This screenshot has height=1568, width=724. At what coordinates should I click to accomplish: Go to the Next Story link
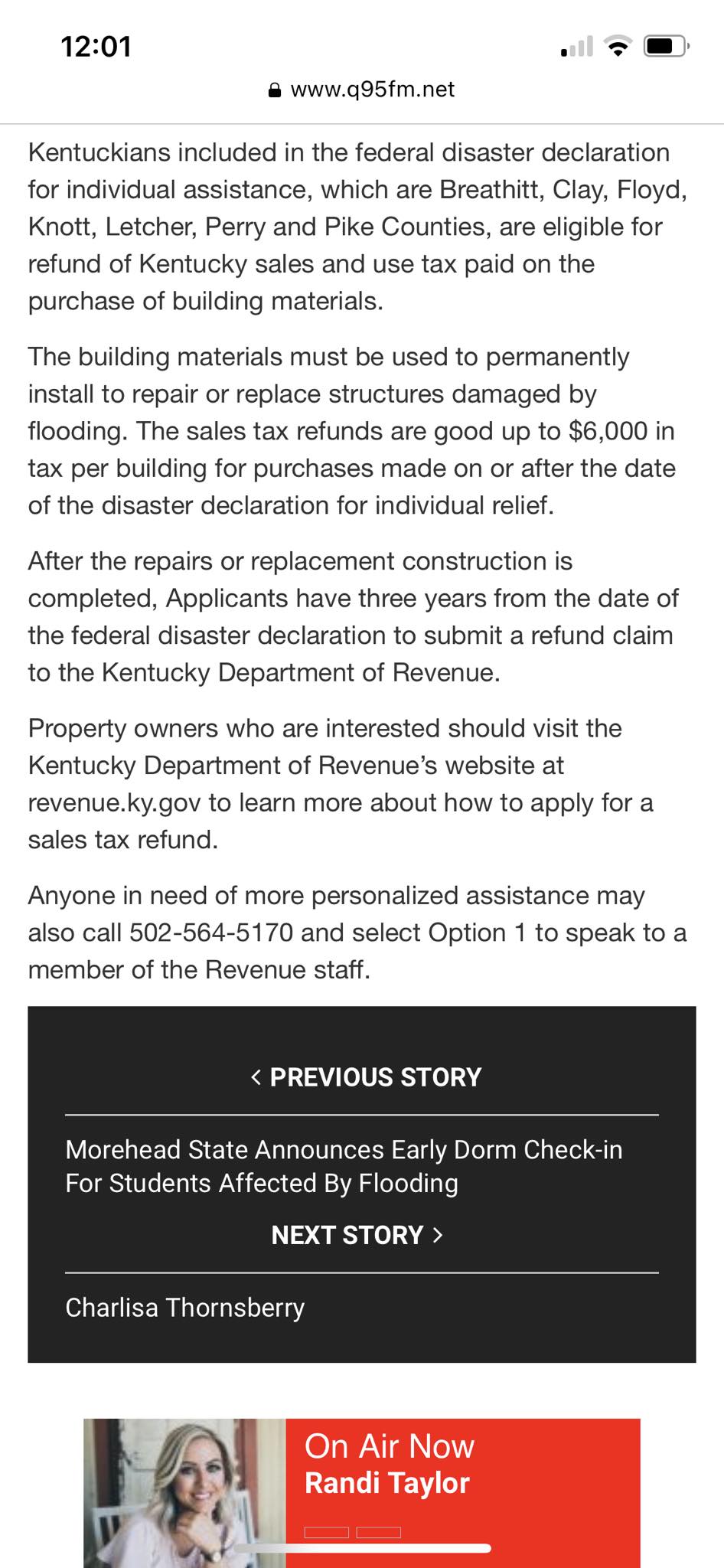pos(357,1234)
